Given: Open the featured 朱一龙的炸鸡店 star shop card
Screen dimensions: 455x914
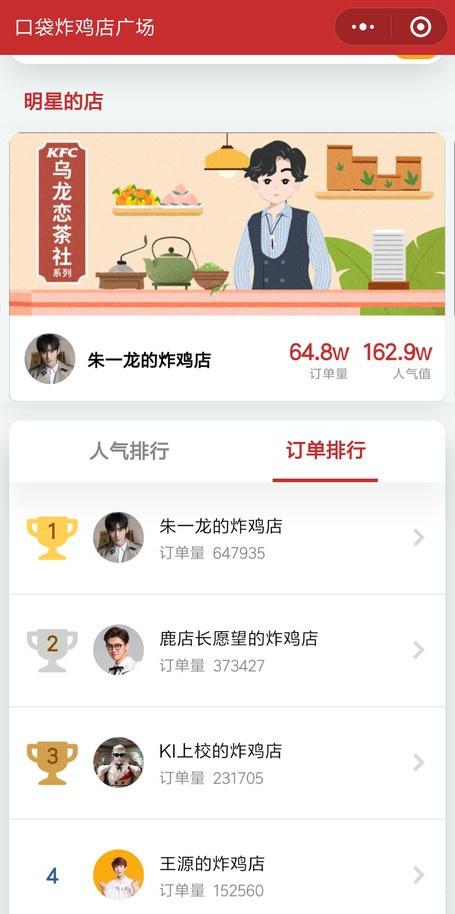Looking at the screenshot, I should [227, 266].
